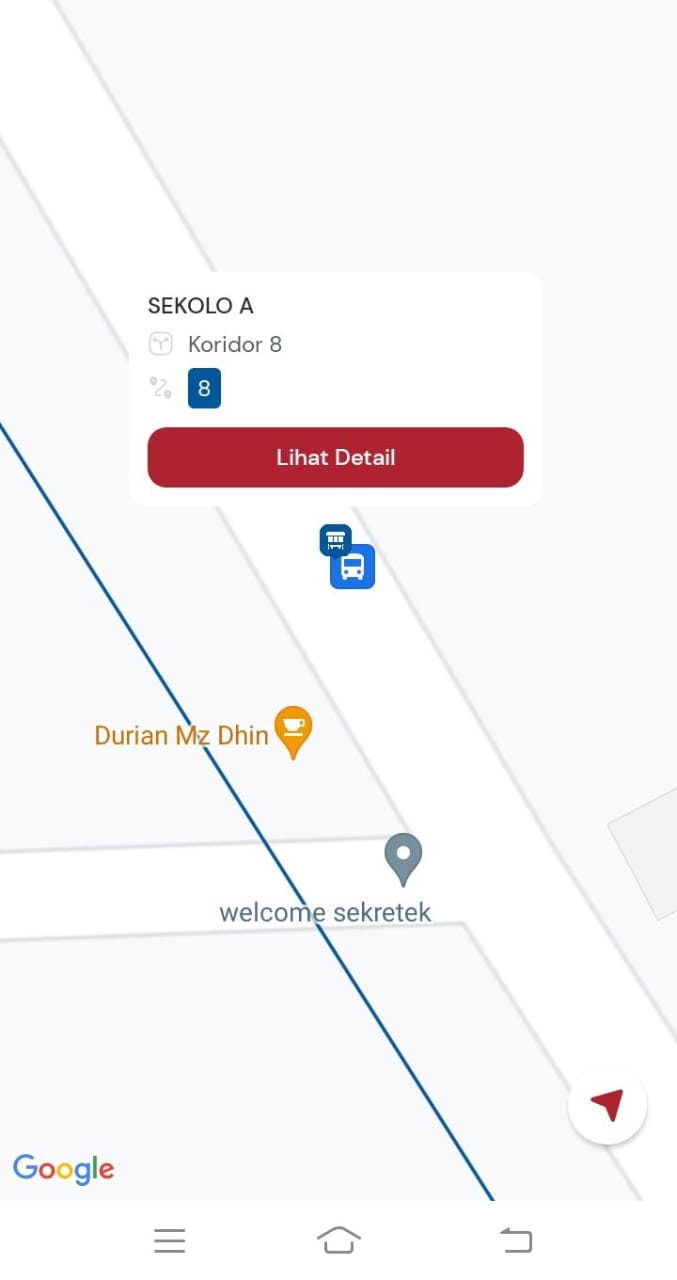Return to the home screen

(x=338, y=1241)
